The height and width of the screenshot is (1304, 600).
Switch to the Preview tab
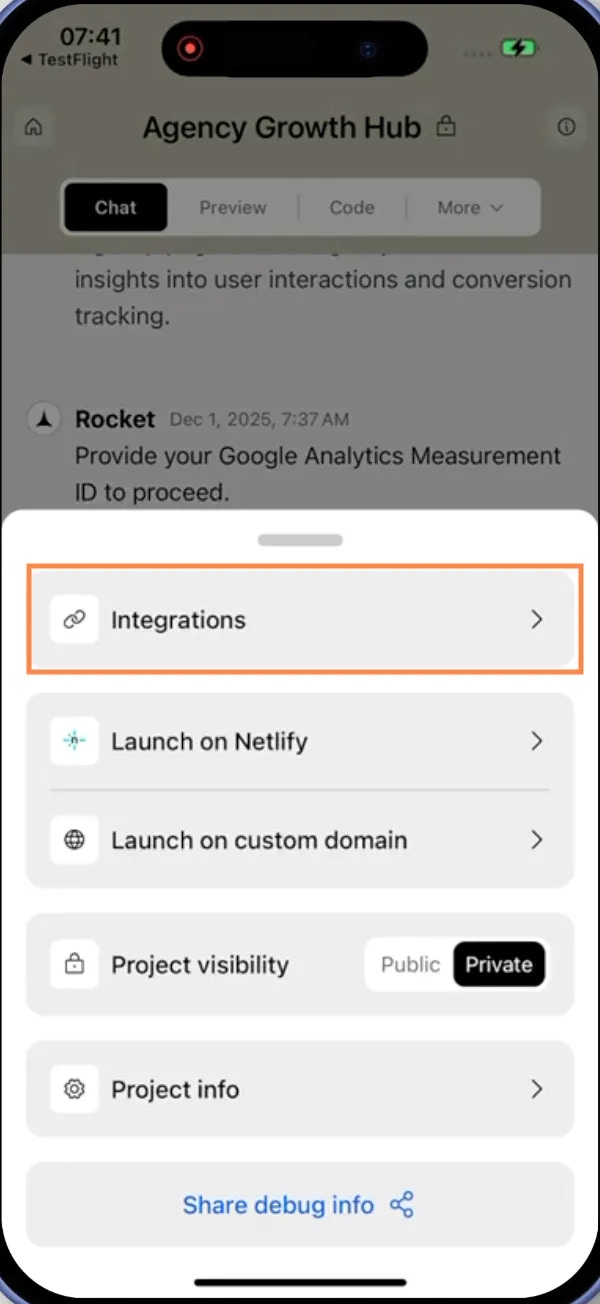click(x=232, y=208)
